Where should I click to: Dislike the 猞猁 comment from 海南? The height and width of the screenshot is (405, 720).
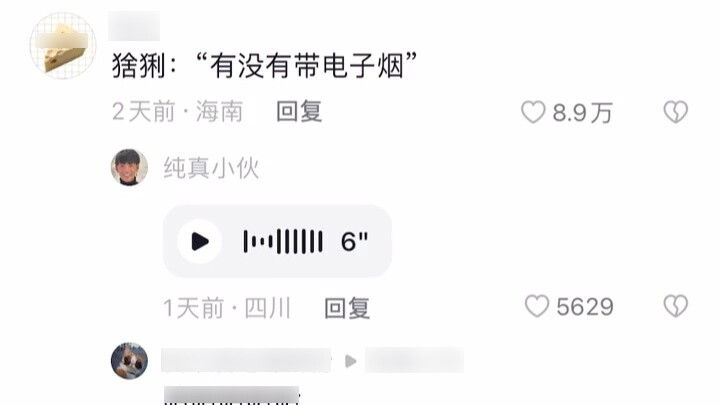[676, 112]
